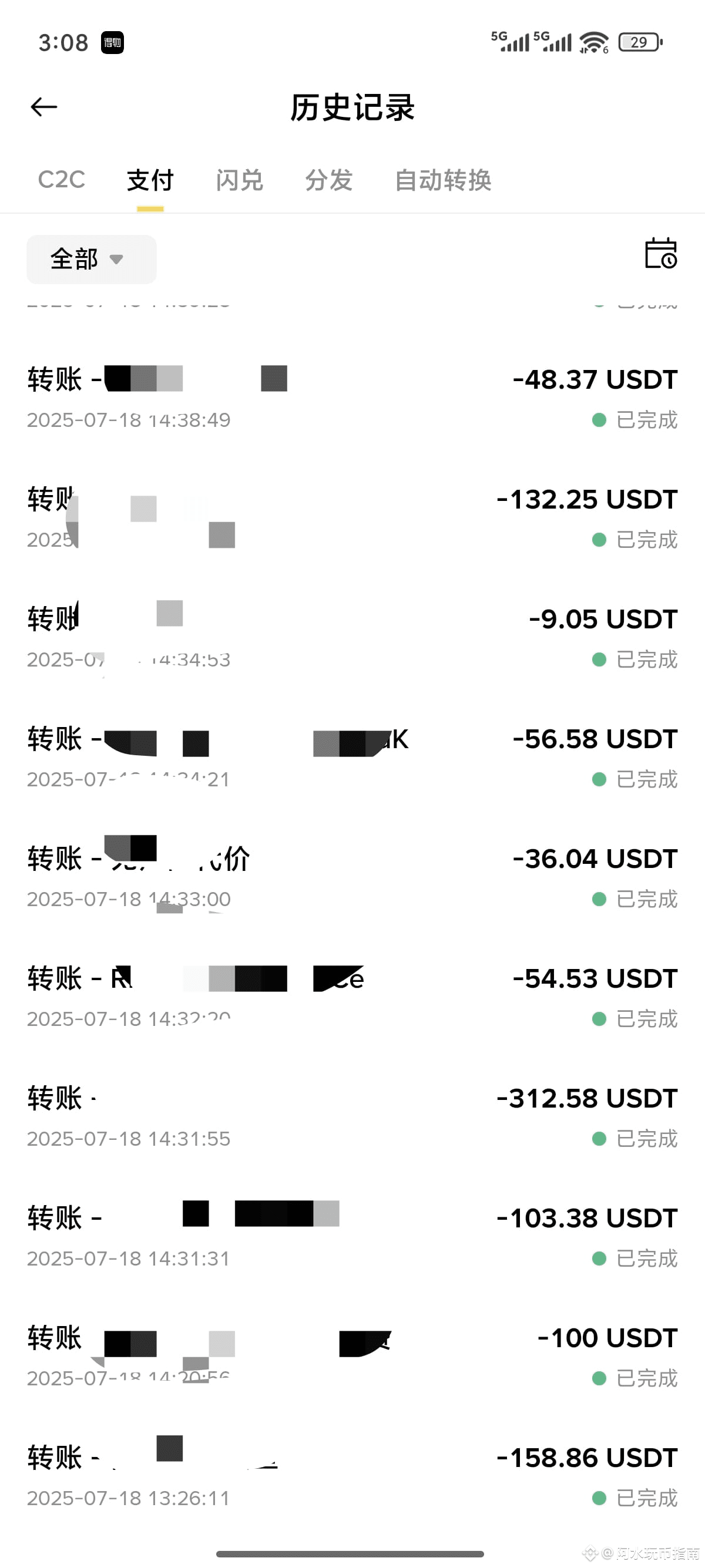705x1568 pixels.
Task: Switch to the C2C tab
Action: pyautogui.click(x=61, y=180)
